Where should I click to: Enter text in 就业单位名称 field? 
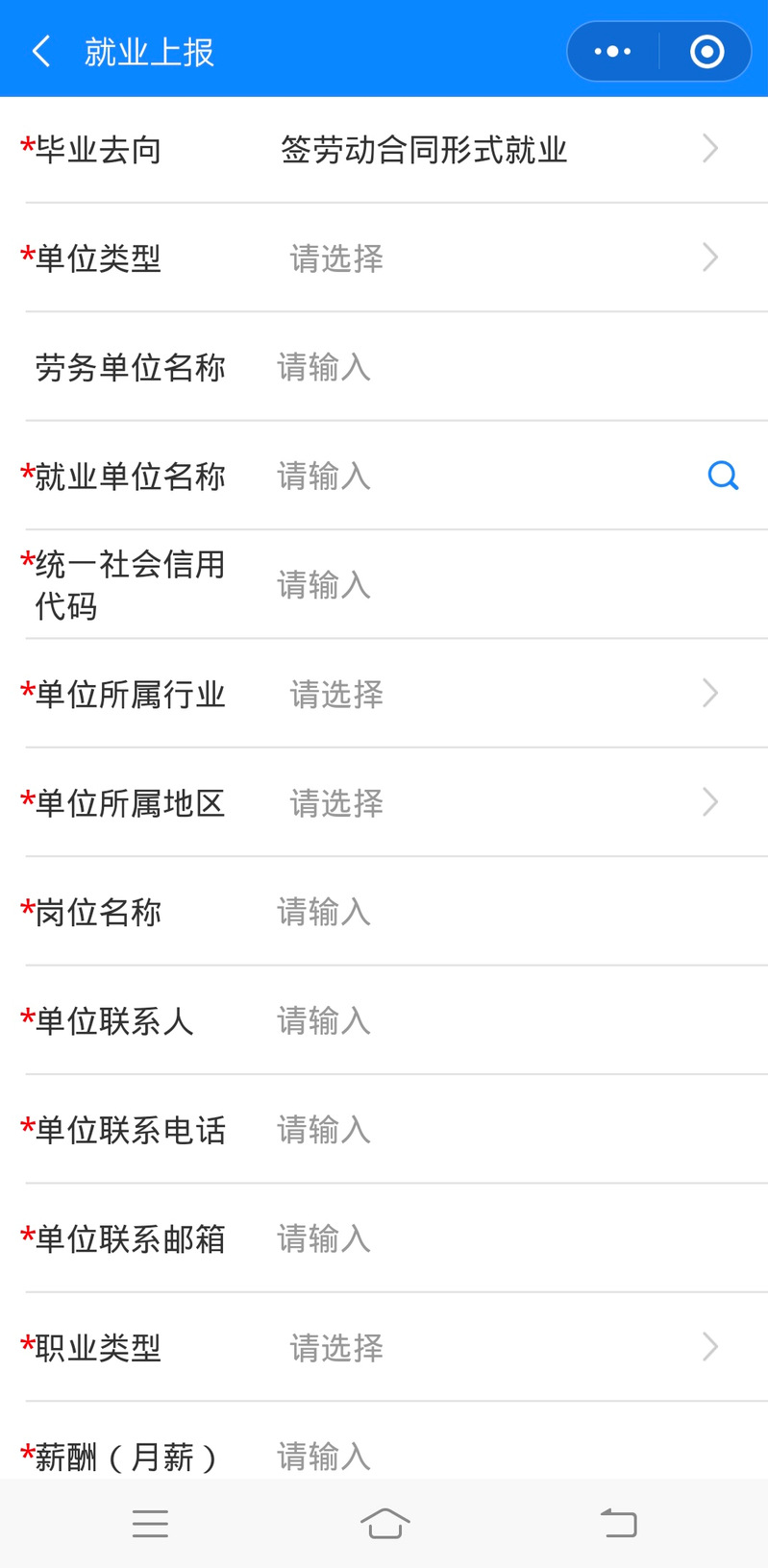[x=481, y=476]
